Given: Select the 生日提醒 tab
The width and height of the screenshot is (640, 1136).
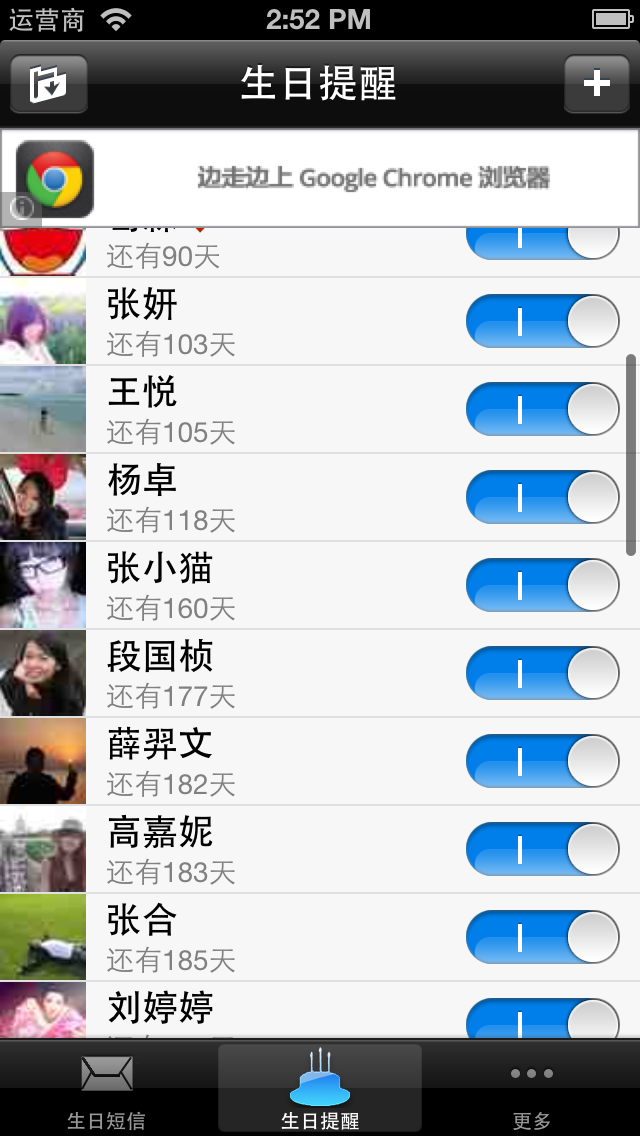Looking at the screenshot, I should click(320, 1089).
